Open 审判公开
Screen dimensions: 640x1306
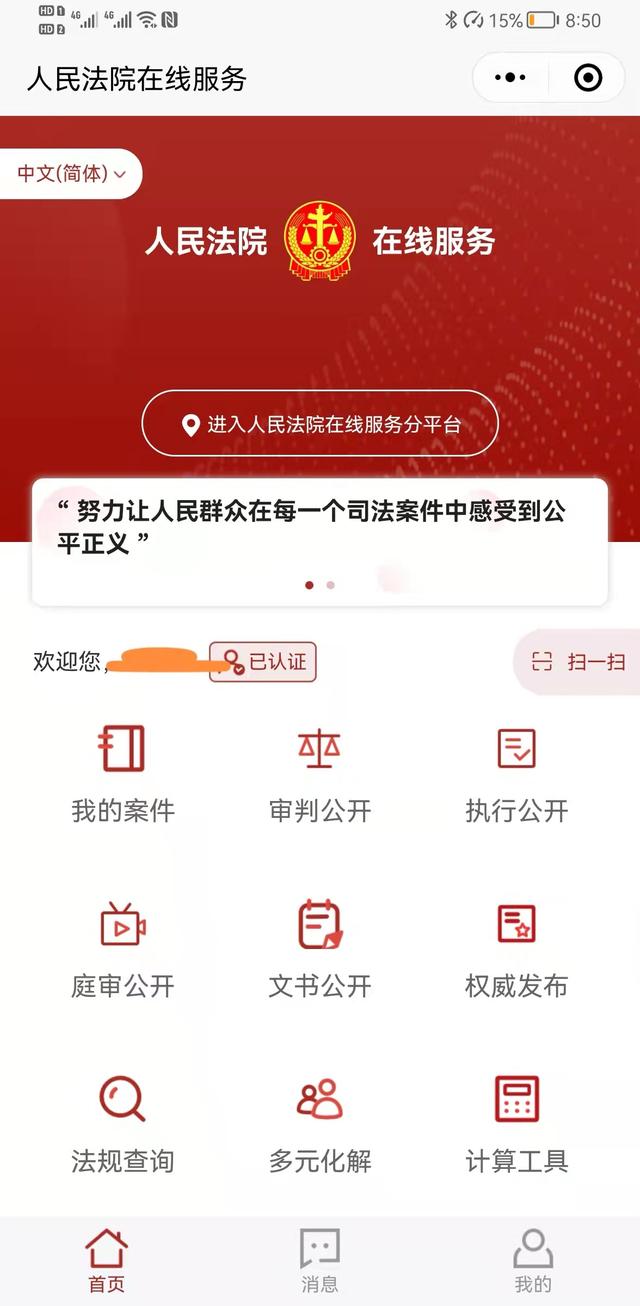click(320, 774)
